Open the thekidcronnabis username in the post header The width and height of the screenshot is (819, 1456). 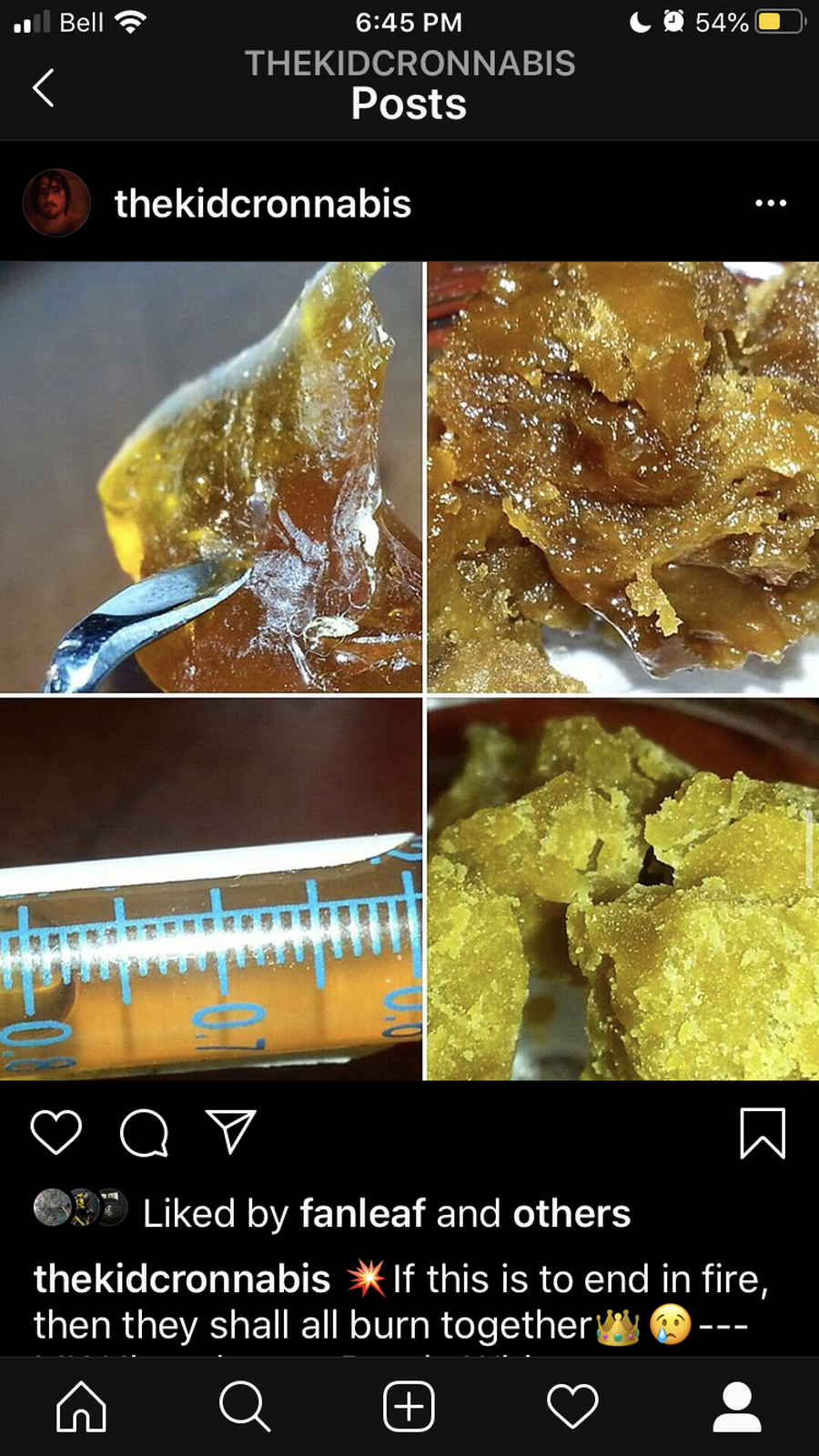point(263,204)
